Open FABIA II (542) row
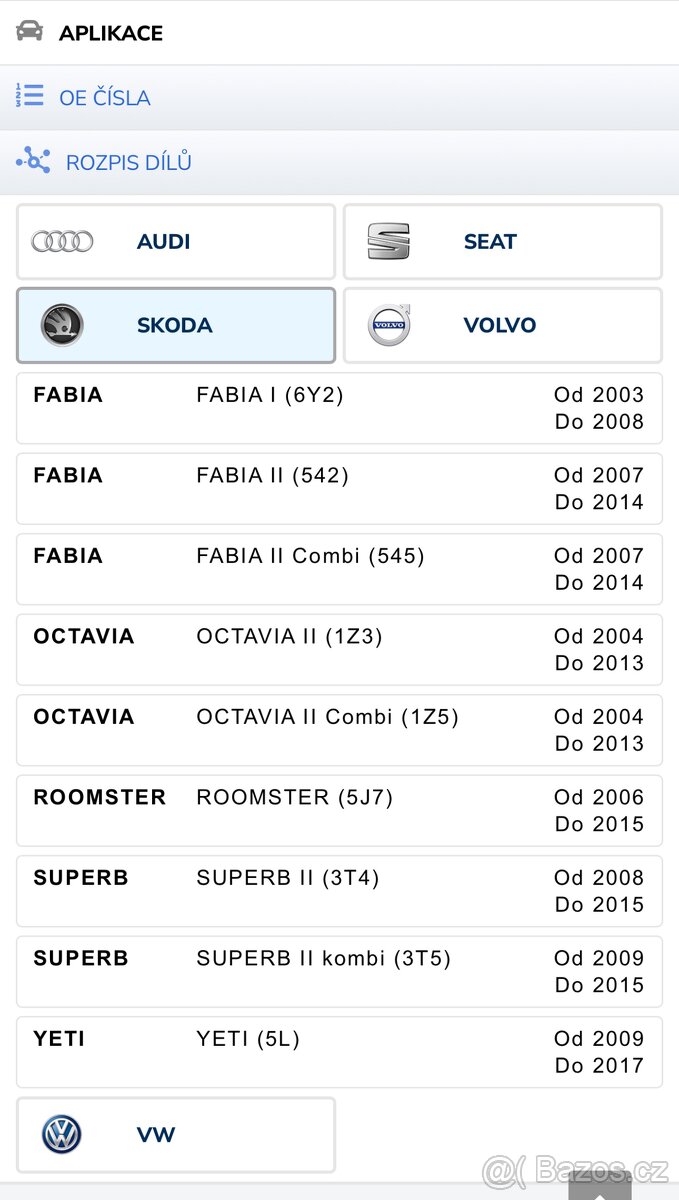This screenshot has height=1200, width=679. click(339, 488)
